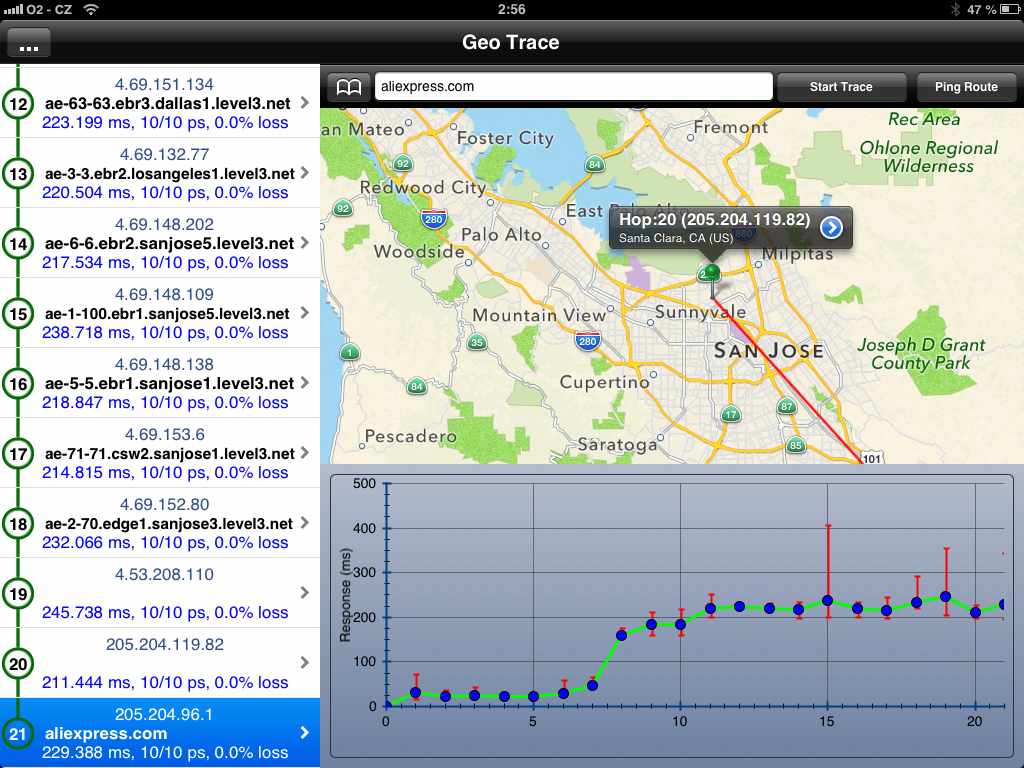Open the bookmarks book icon

click(x=348, y=87)
